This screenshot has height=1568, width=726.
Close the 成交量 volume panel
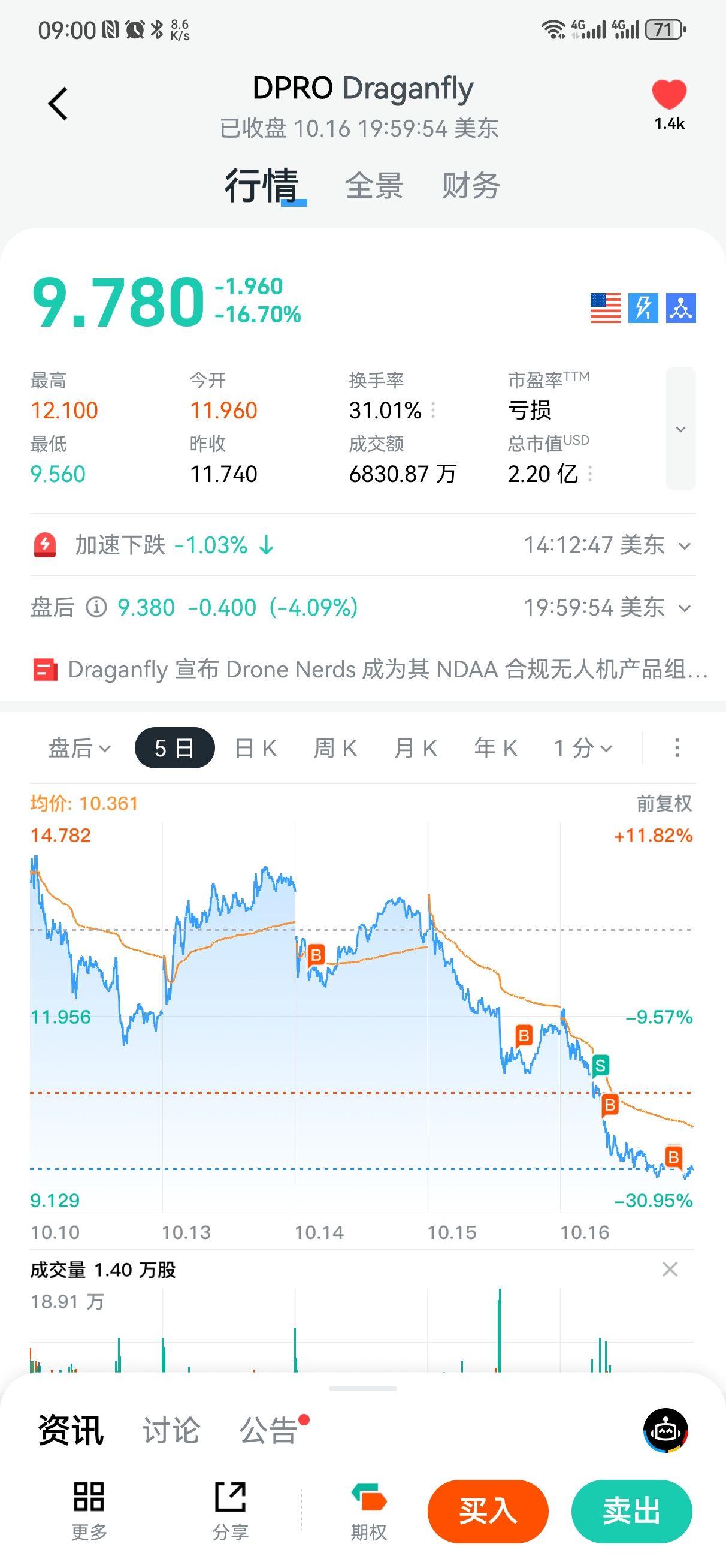click(670, 1269)
